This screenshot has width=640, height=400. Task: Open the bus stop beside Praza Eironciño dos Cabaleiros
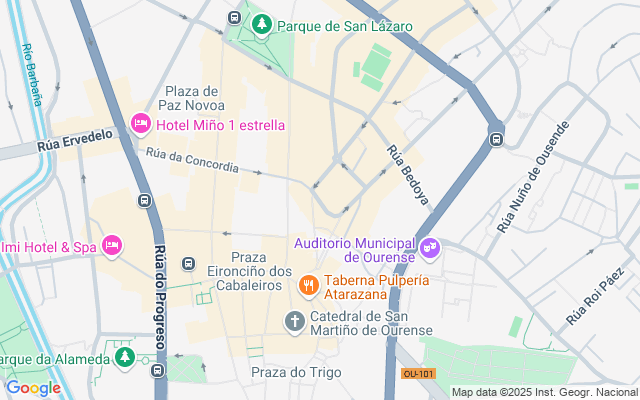(189, 264)
